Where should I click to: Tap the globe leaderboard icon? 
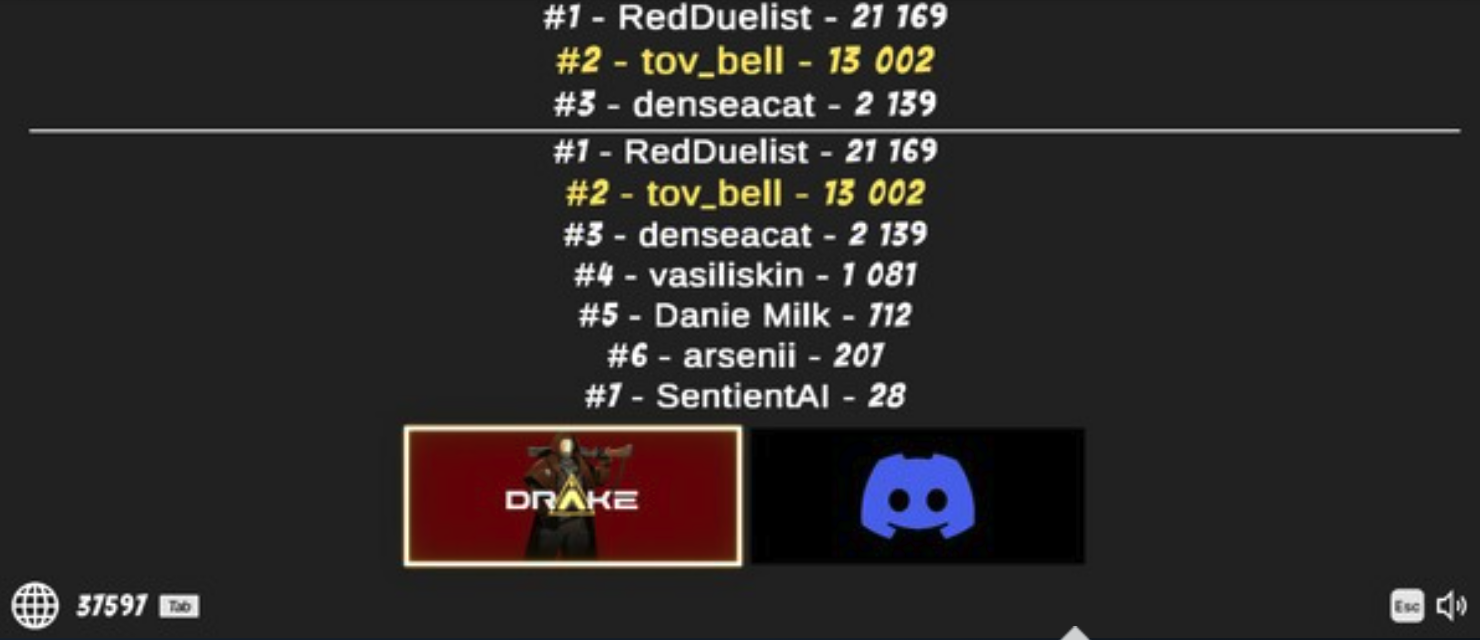[x=35, y=606]
